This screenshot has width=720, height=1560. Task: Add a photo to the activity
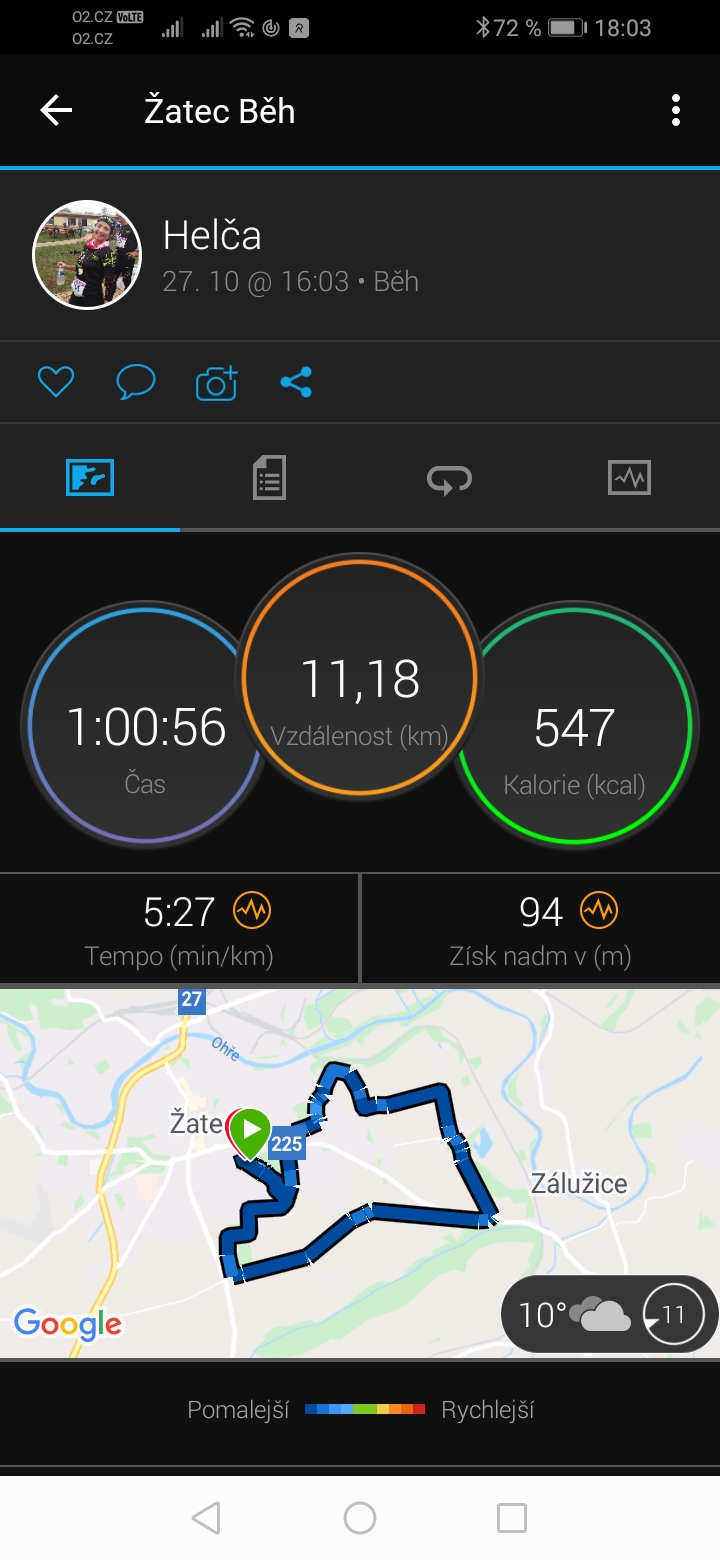pyautogui.click(x=217, y=383)
